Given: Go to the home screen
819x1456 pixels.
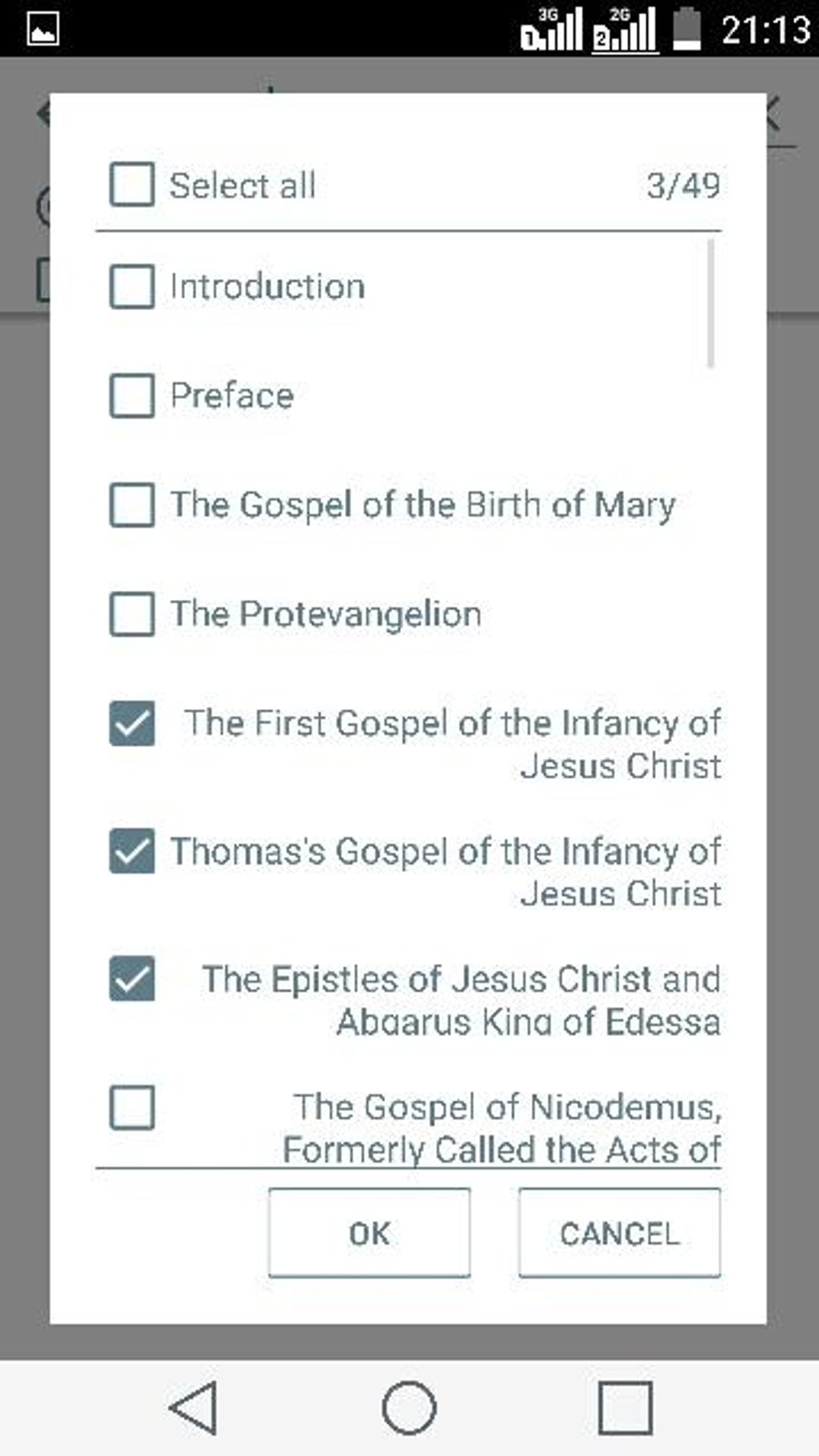Looking at the screenshot, I should (409, 1408).
